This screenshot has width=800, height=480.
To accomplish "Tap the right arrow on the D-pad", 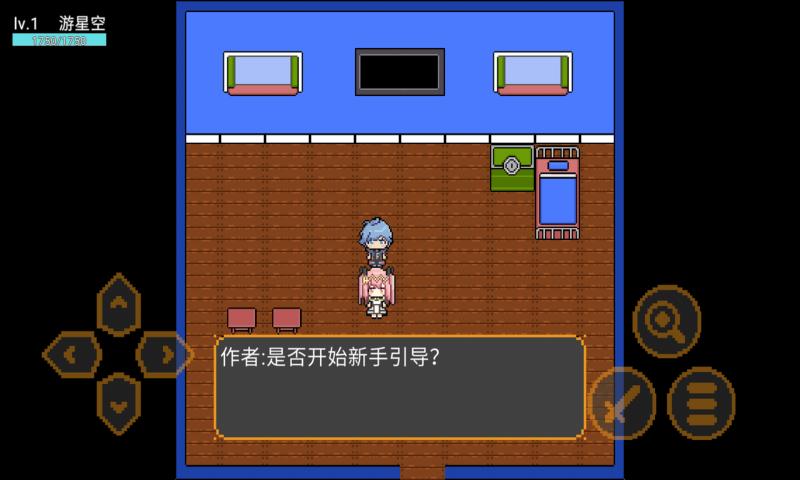I will pos(164,355).
